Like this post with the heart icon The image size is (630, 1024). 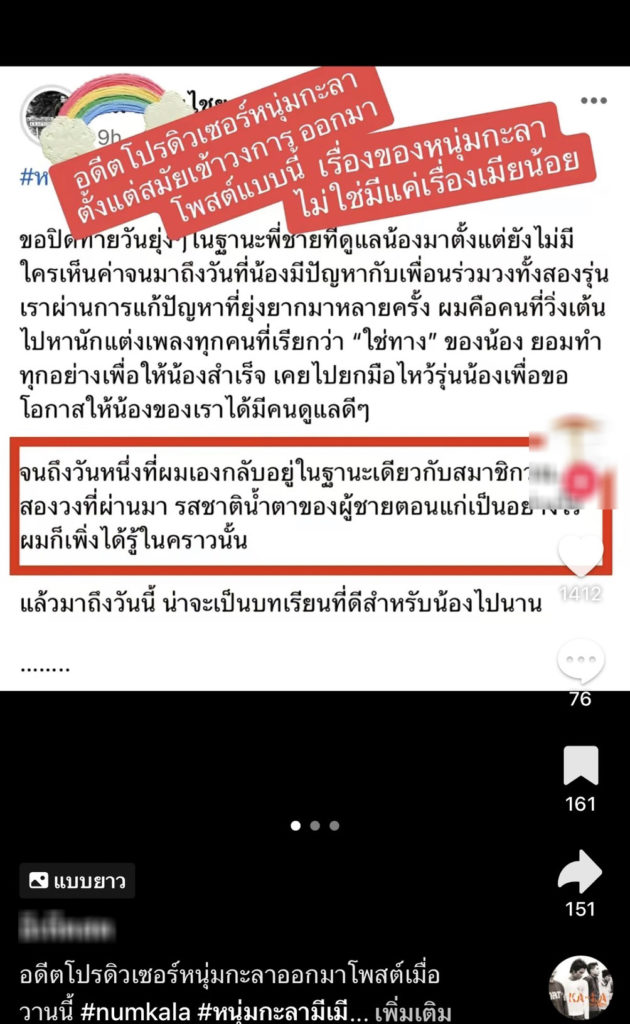click(580, 555)
